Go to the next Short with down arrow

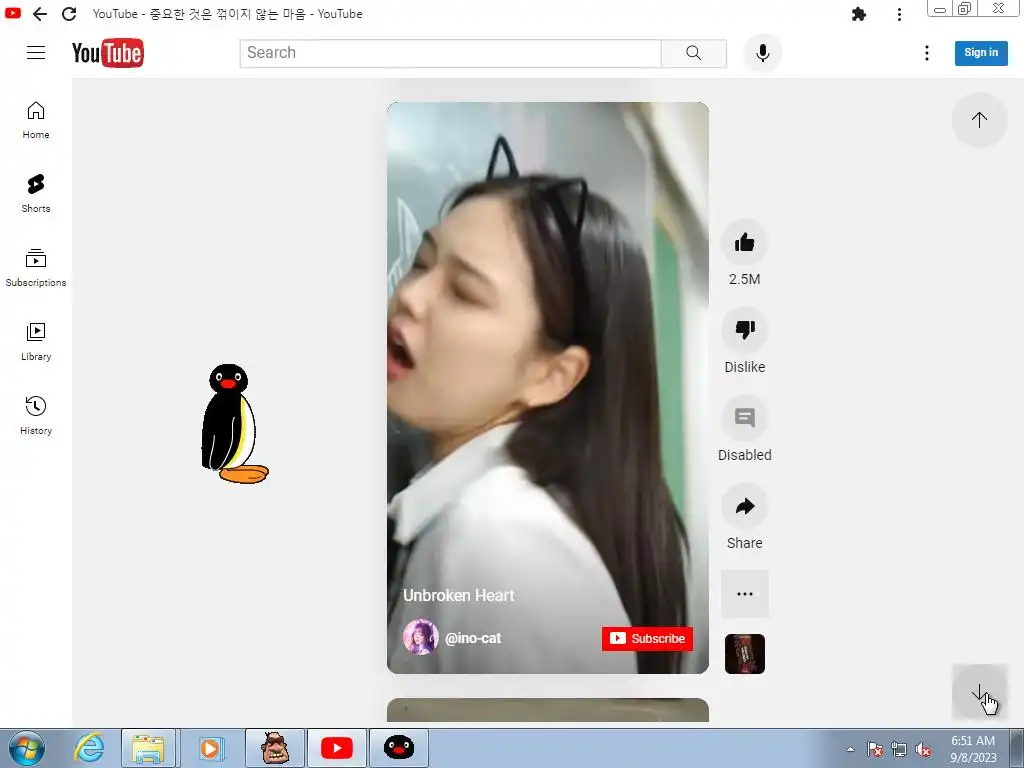coord(979,692)
